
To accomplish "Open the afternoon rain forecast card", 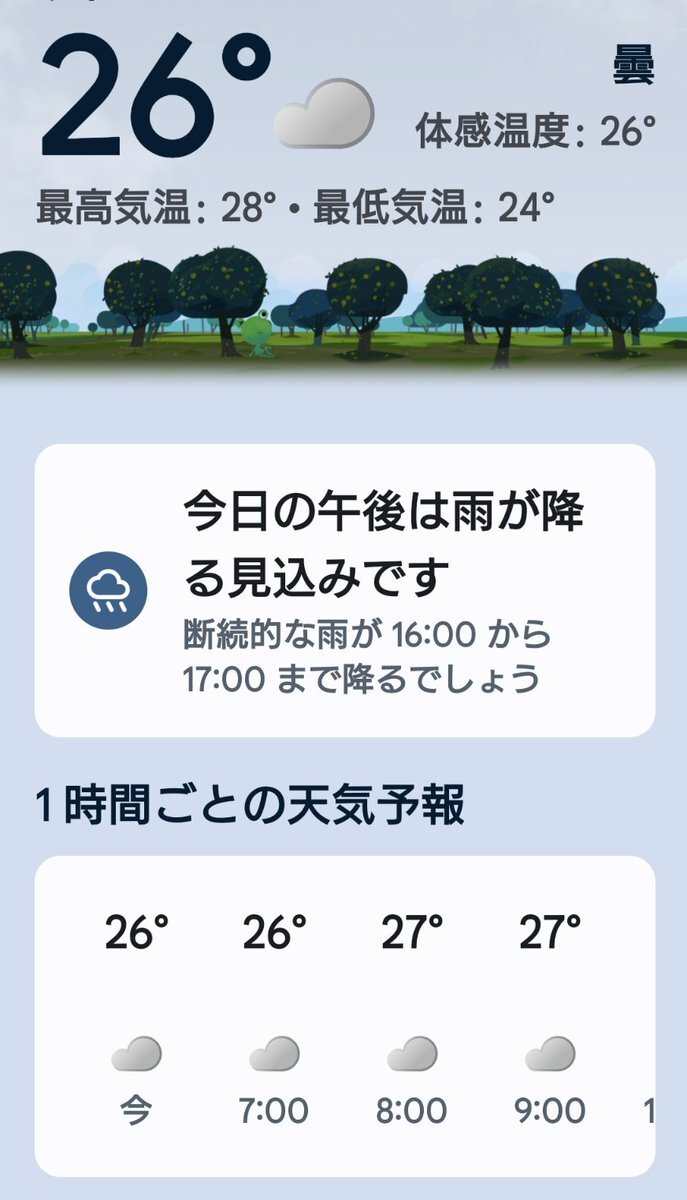I will pyautogui.click(x=345, y=590).
